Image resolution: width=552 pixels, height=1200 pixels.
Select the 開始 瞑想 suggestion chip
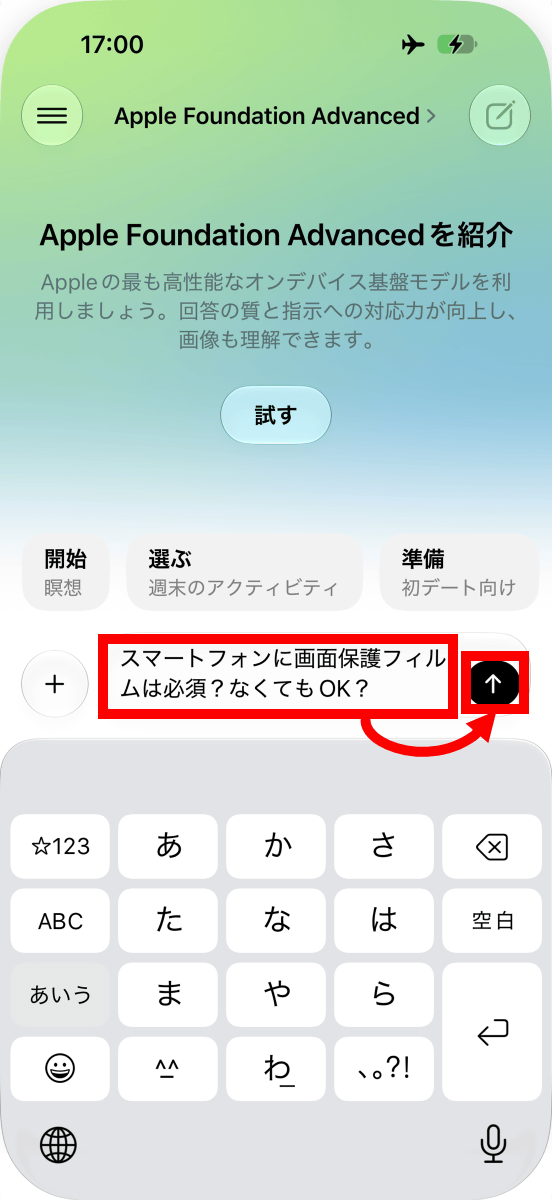coord(65,572)
